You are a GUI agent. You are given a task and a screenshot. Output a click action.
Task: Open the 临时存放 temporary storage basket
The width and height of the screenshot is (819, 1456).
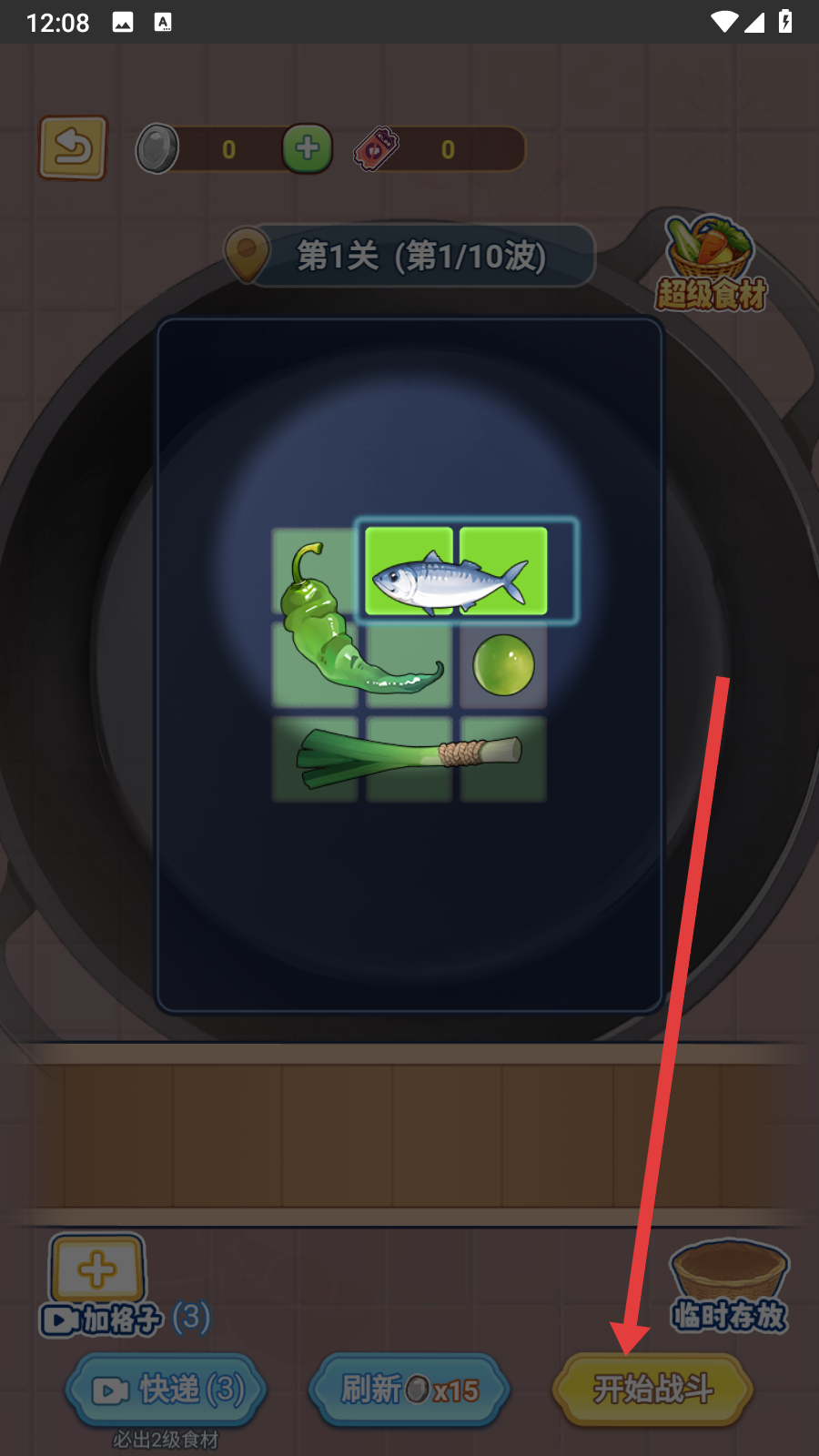pos(729,1283)
